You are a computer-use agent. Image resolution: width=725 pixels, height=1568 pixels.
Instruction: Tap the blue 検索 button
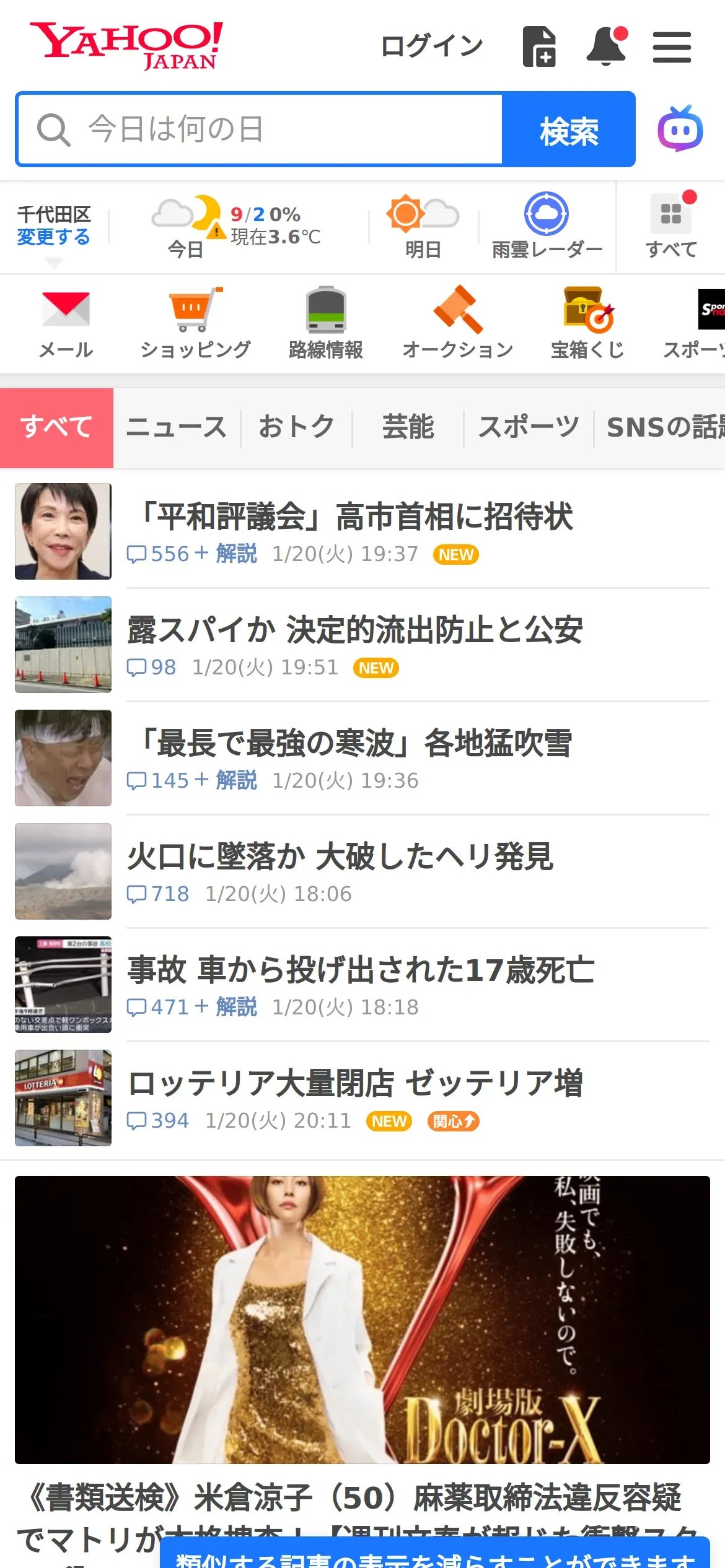coord(568,129)
